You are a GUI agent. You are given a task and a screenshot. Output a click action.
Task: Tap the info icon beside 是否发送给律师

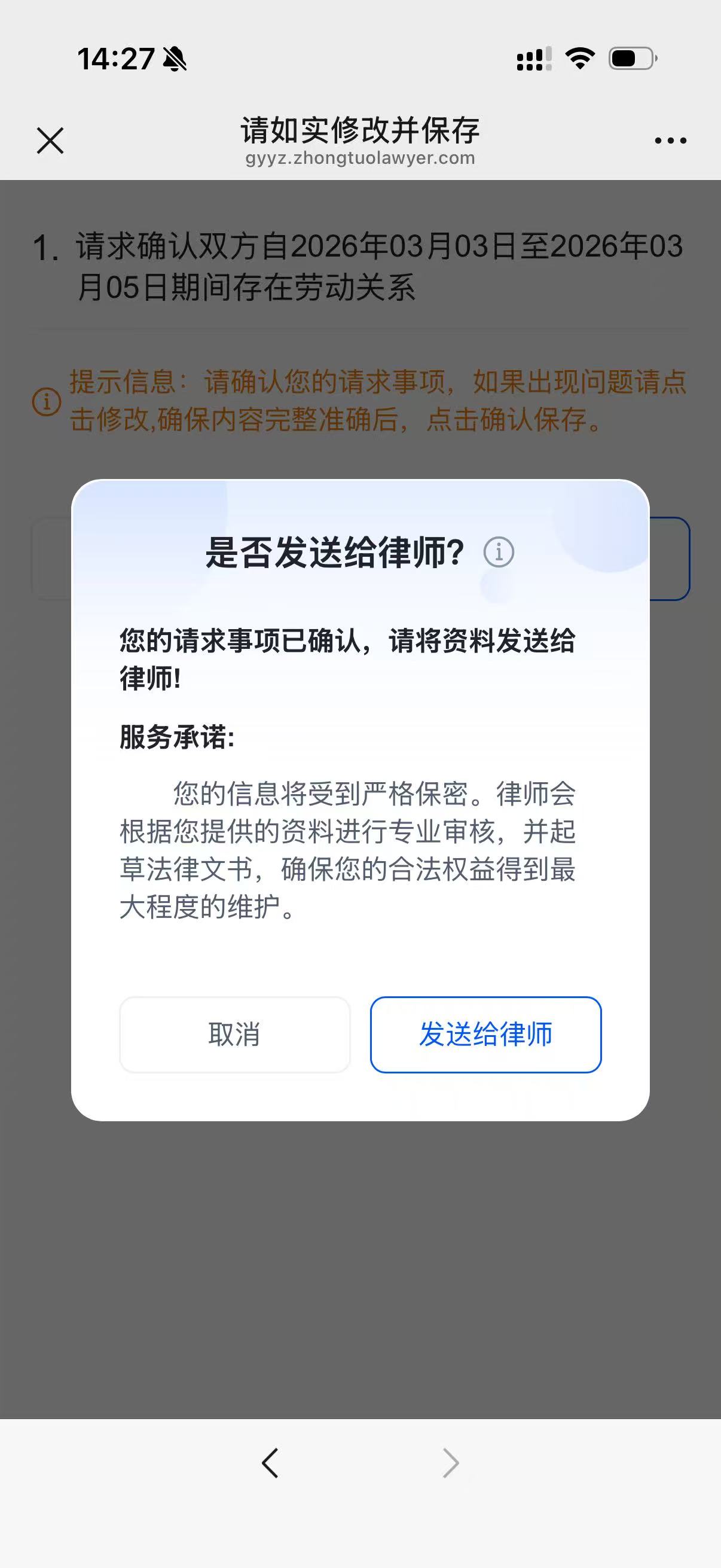coord(499,553)
